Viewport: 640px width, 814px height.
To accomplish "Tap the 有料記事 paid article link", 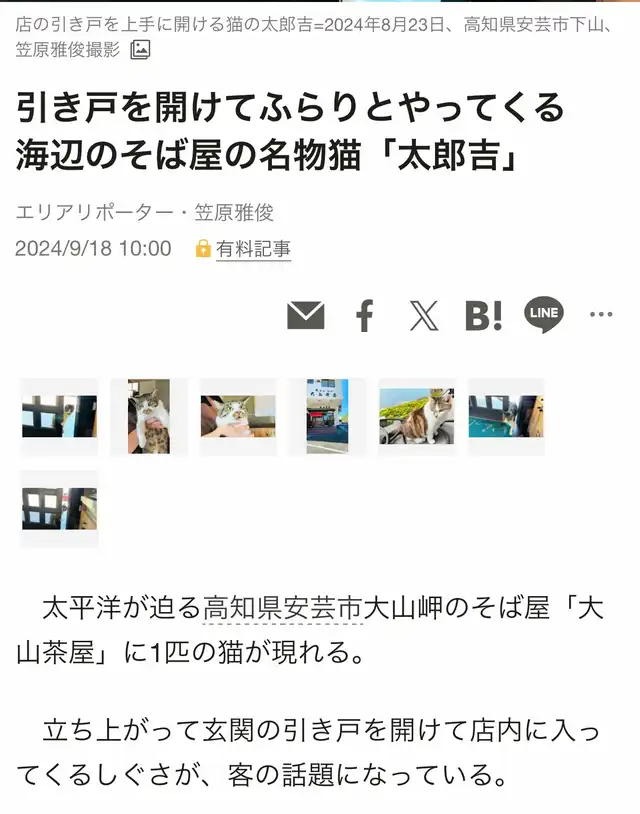I will (254, 249).
